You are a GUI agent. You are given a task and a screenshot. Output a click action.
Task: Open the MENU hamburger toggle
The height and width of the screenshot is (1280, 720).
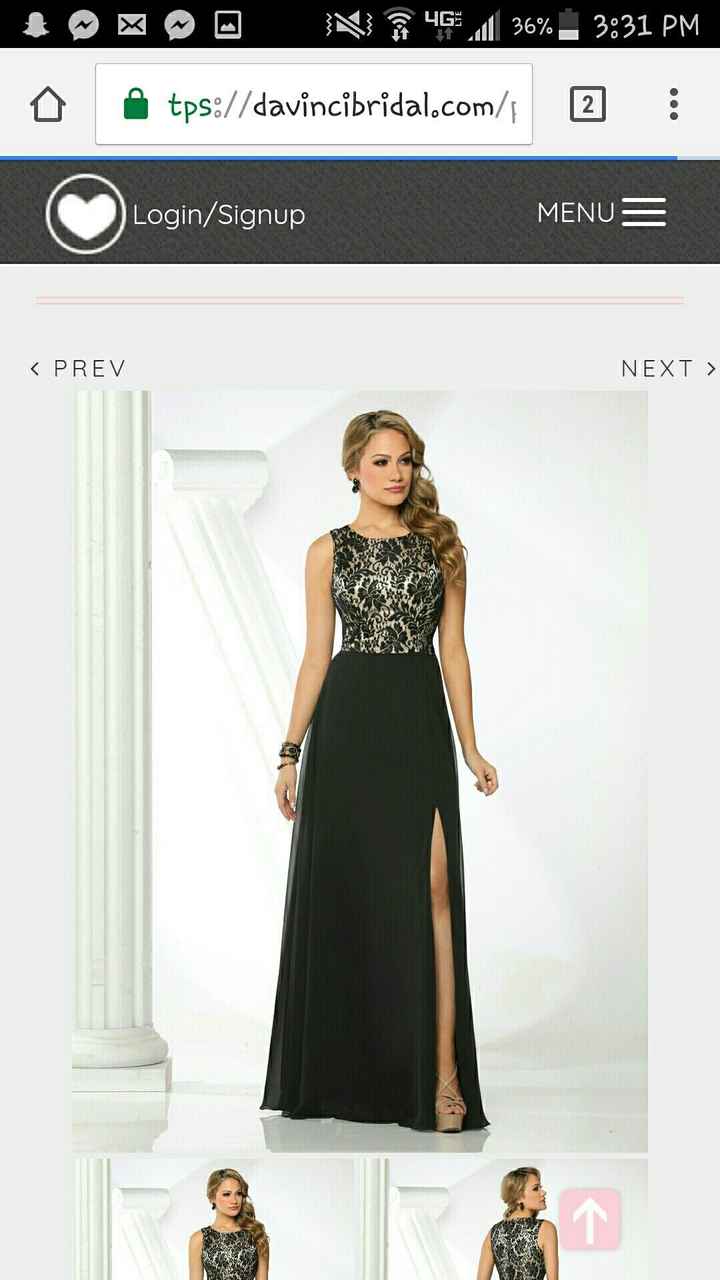coord(644,211)
